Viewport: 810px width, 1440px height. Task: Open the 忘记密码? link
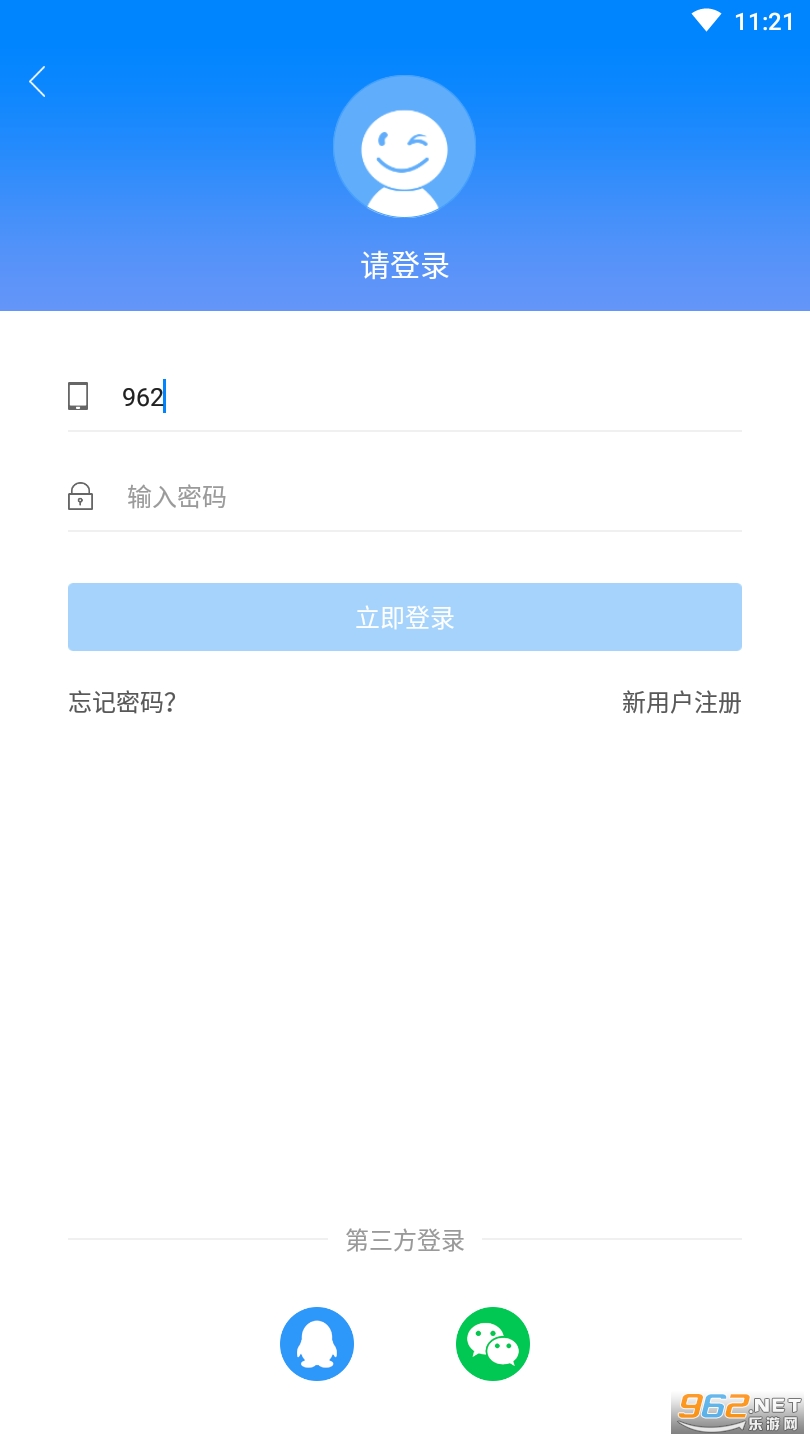coord(122,702)
